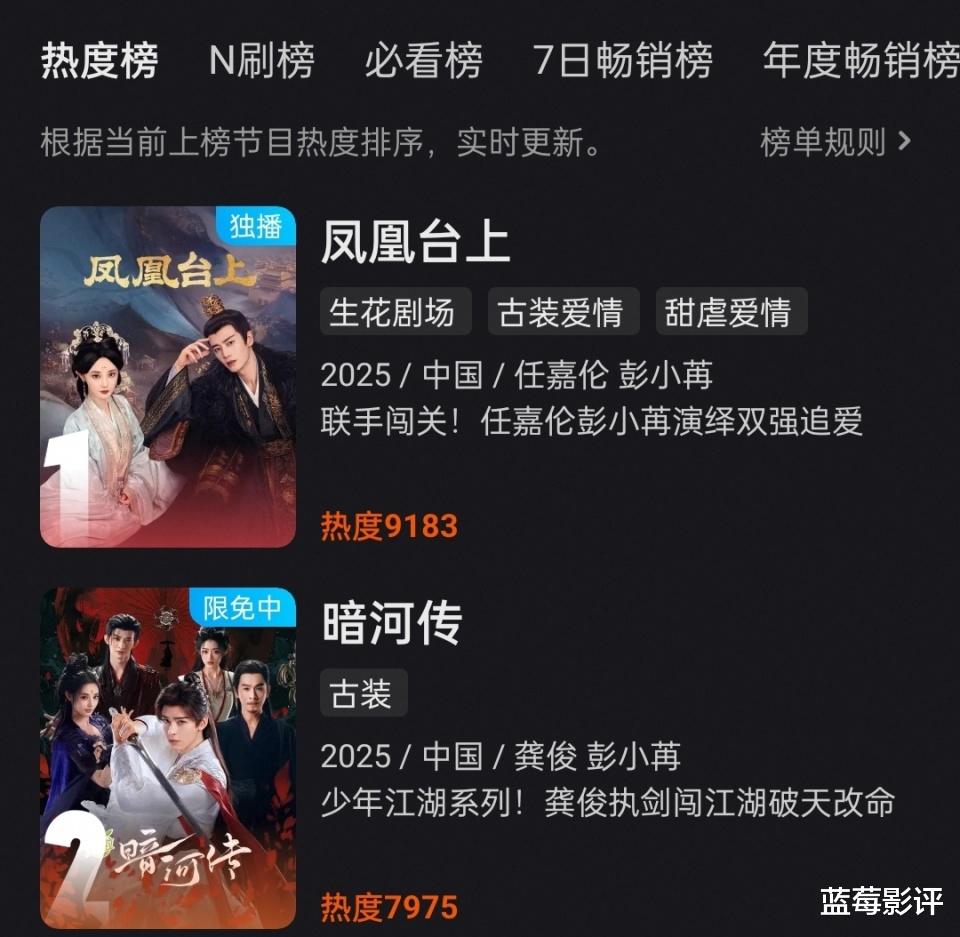The image size is (960, 937).
Task: Select the 7日畅销榜 tab
Action: tap(622, 61)
